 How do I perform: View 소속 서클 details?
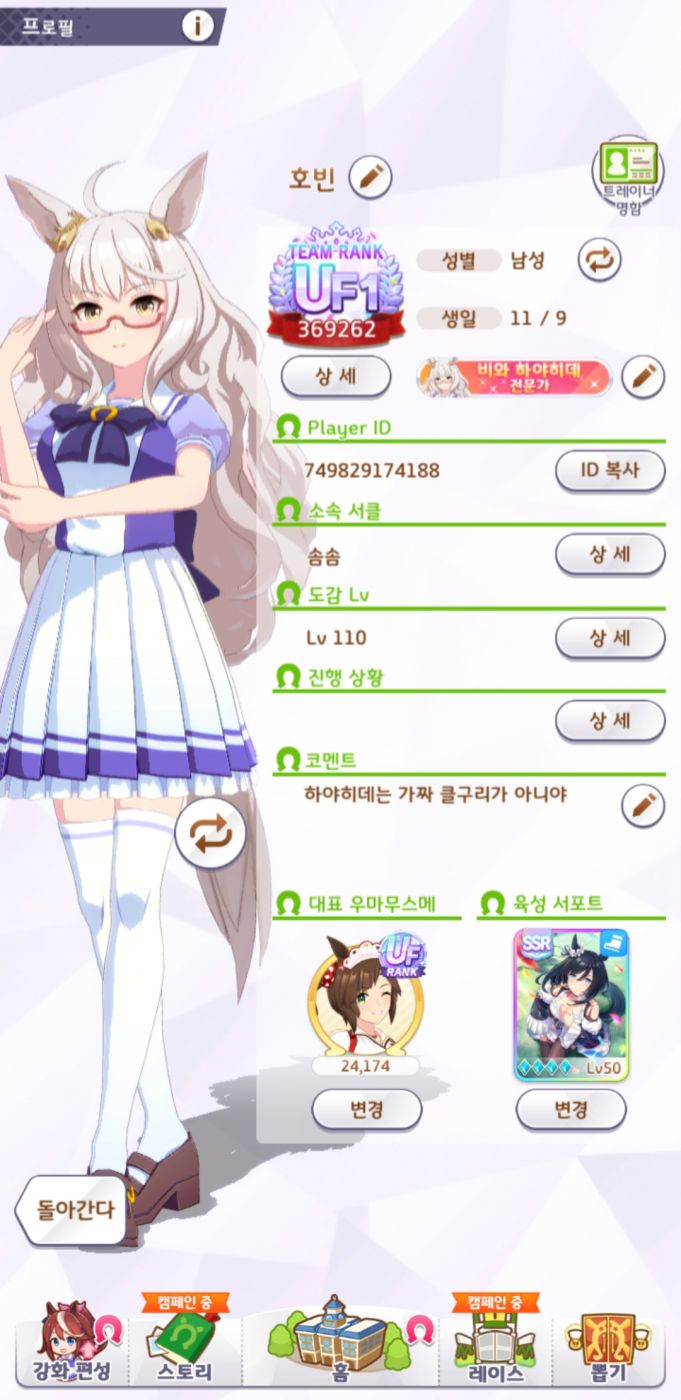[x=609, y=554]
